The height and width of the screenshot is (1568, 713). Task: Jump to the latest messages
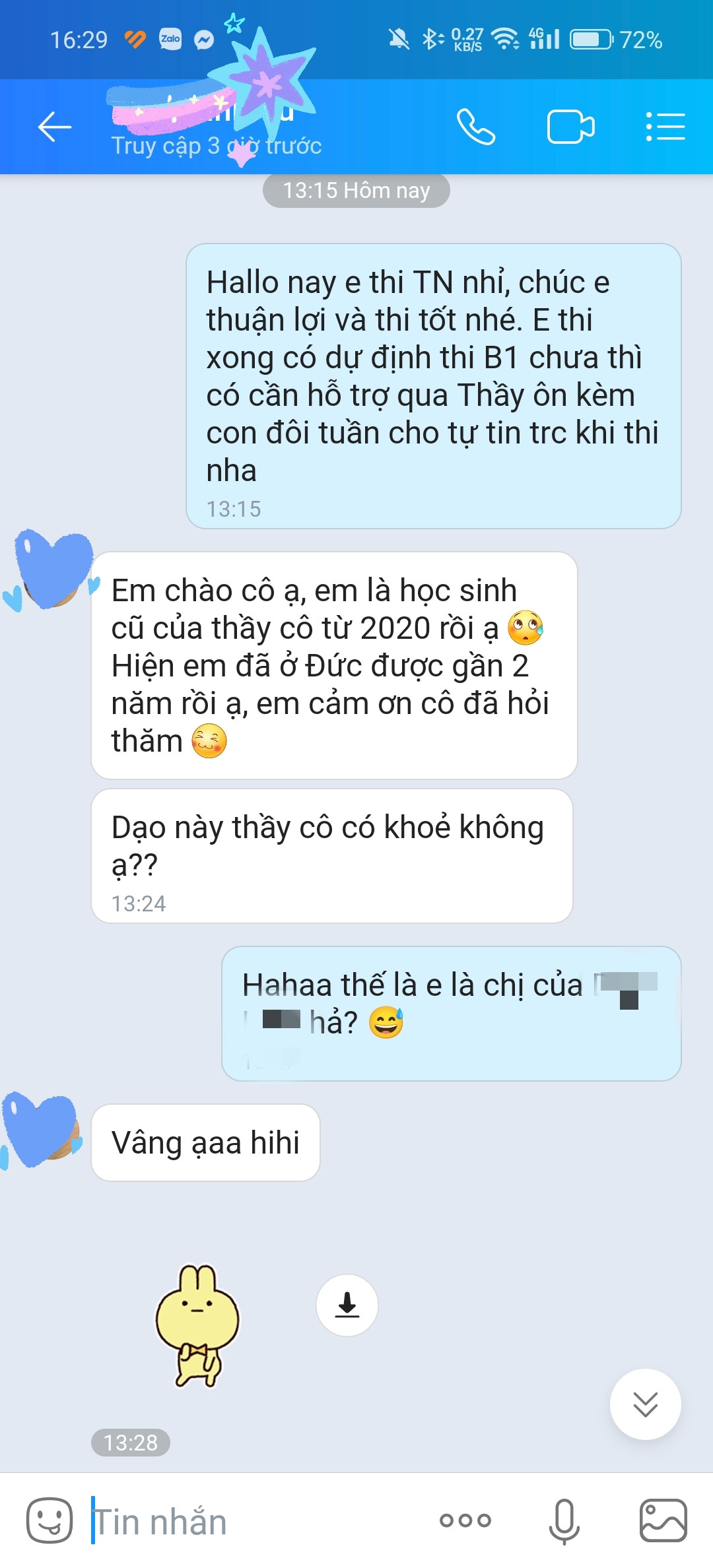pyautogui.click(x=645, y=1404)
